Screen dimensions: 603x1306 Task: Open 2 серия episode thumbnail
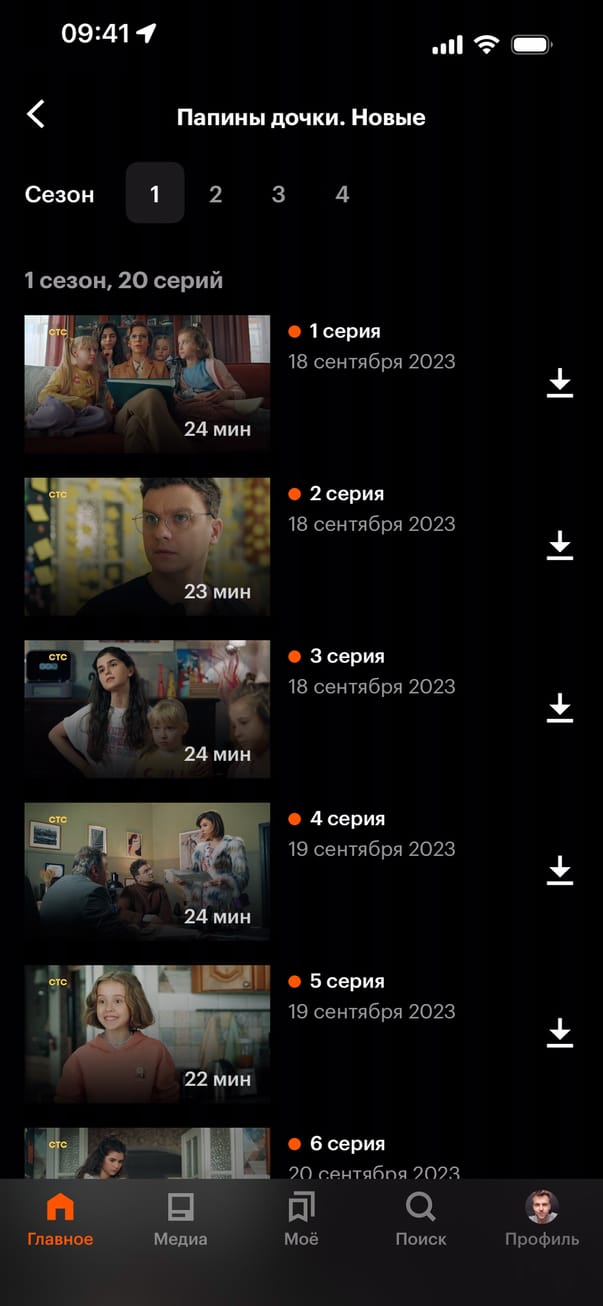(147, 546)
